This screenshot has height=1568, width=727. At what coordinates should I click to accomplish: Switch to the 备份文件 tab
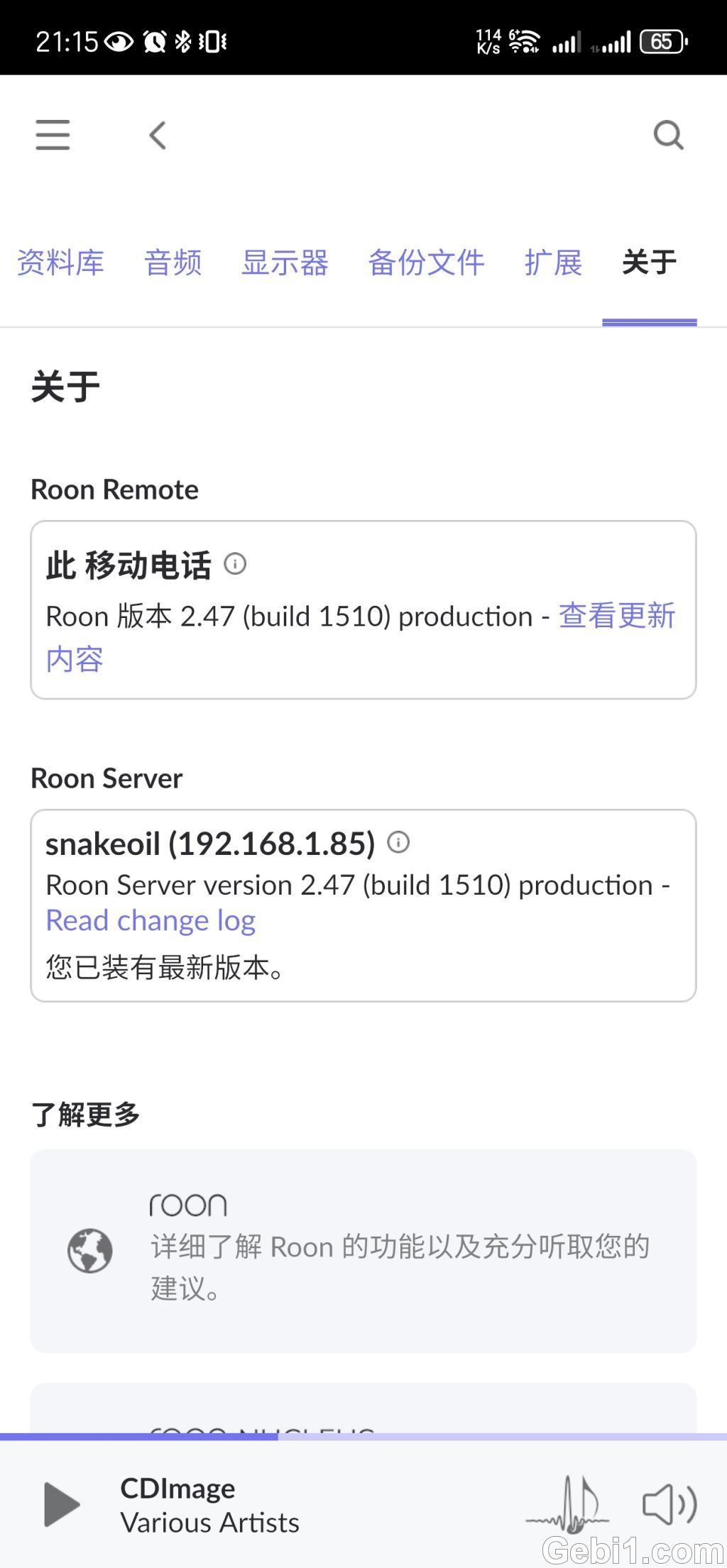pyautogui.click(x=426, y=263)
